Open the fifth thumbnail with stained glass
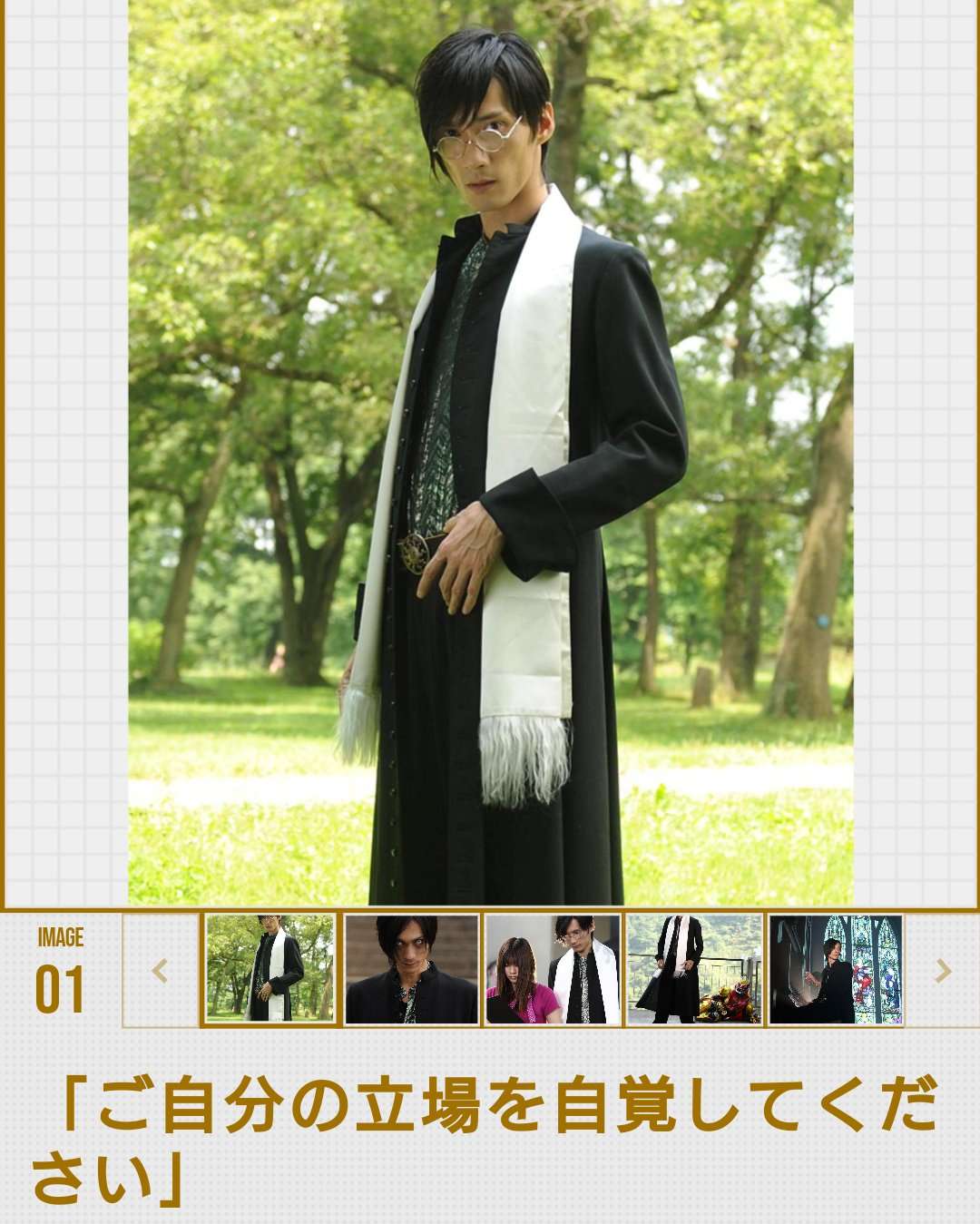This screenshot has width=980, height=1224. coord(836,969)
